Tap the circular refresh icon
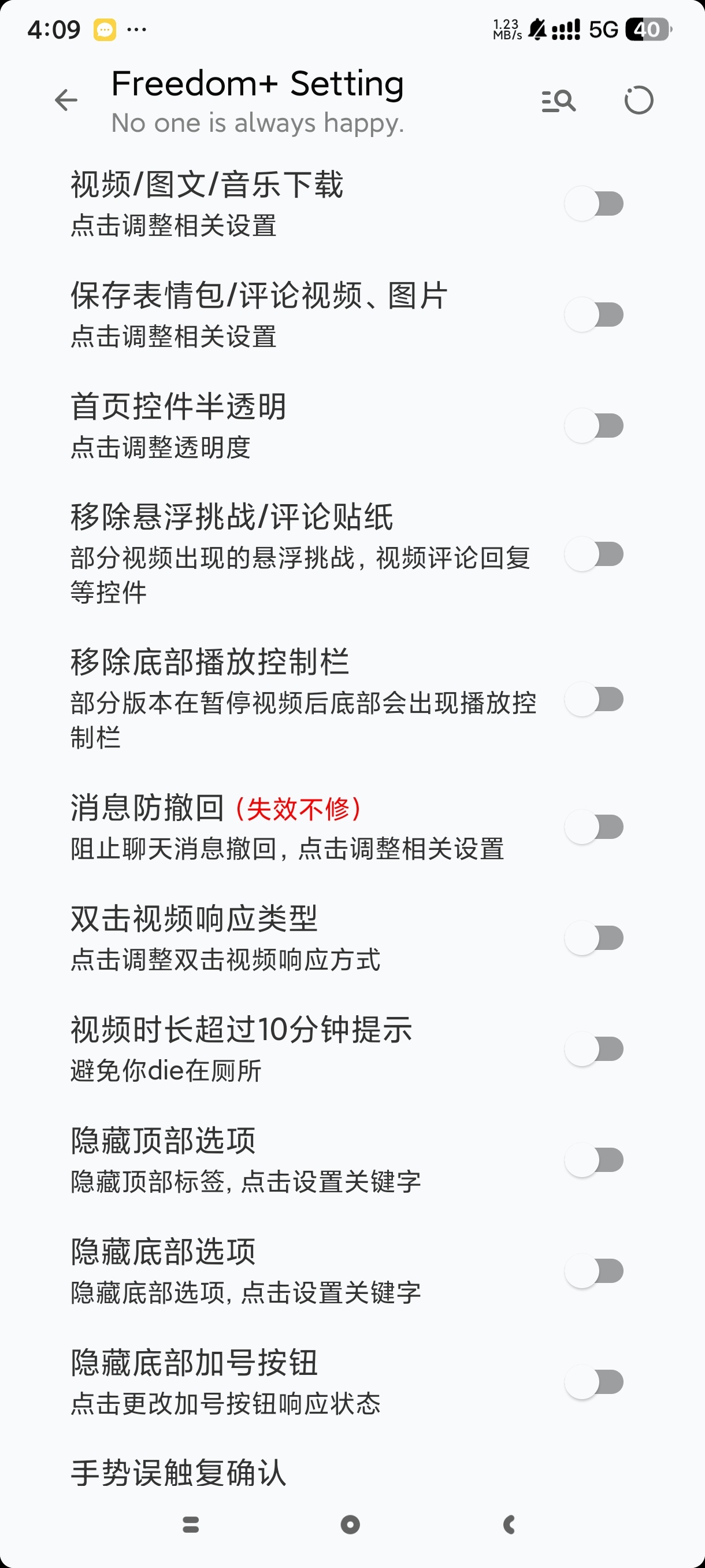The height and width of the screenshot is (1568, 705). pos(638,101)
